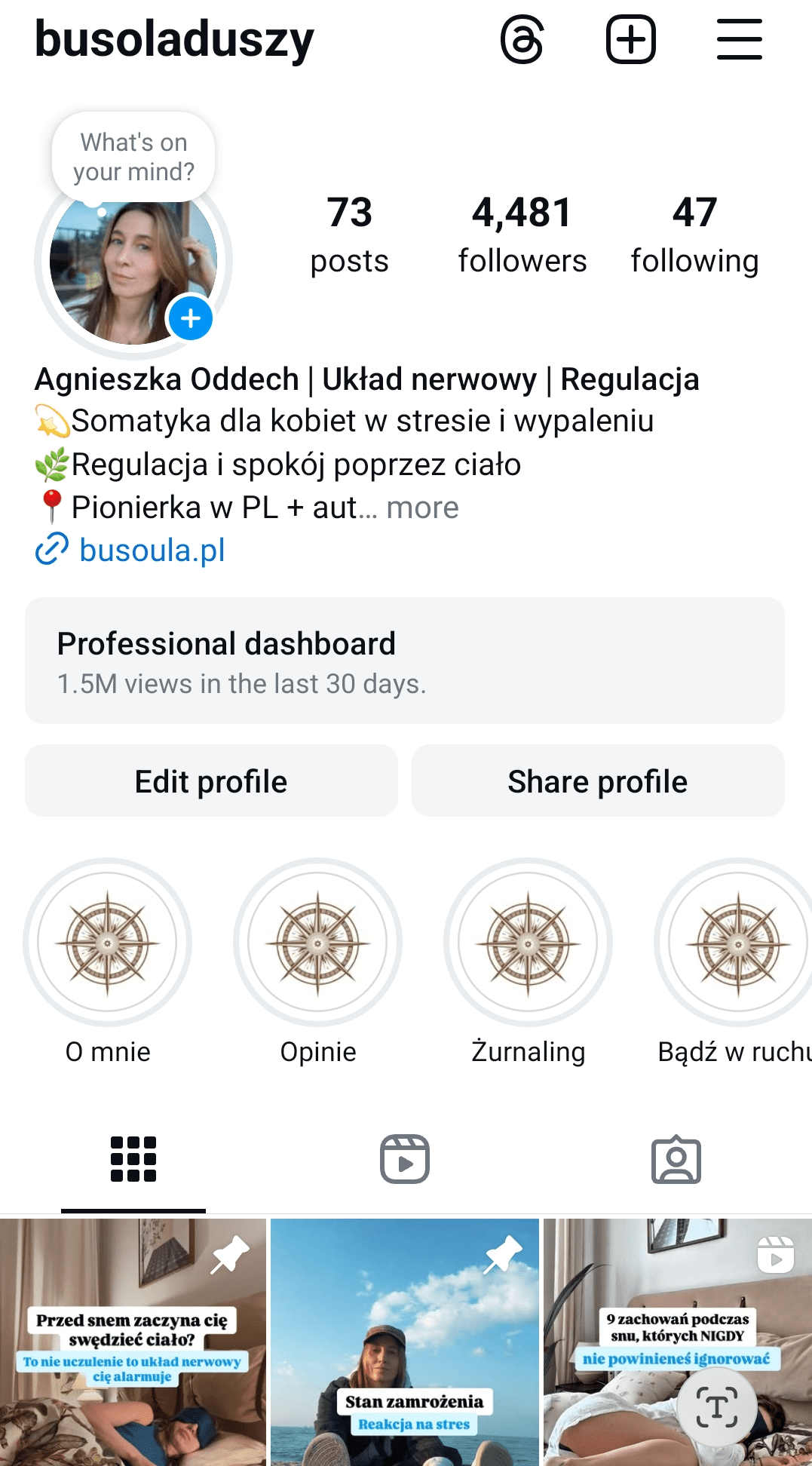Switch to the Reels tab
The height and width of the screenshot is (1466, 812).
click(405, 1159)
